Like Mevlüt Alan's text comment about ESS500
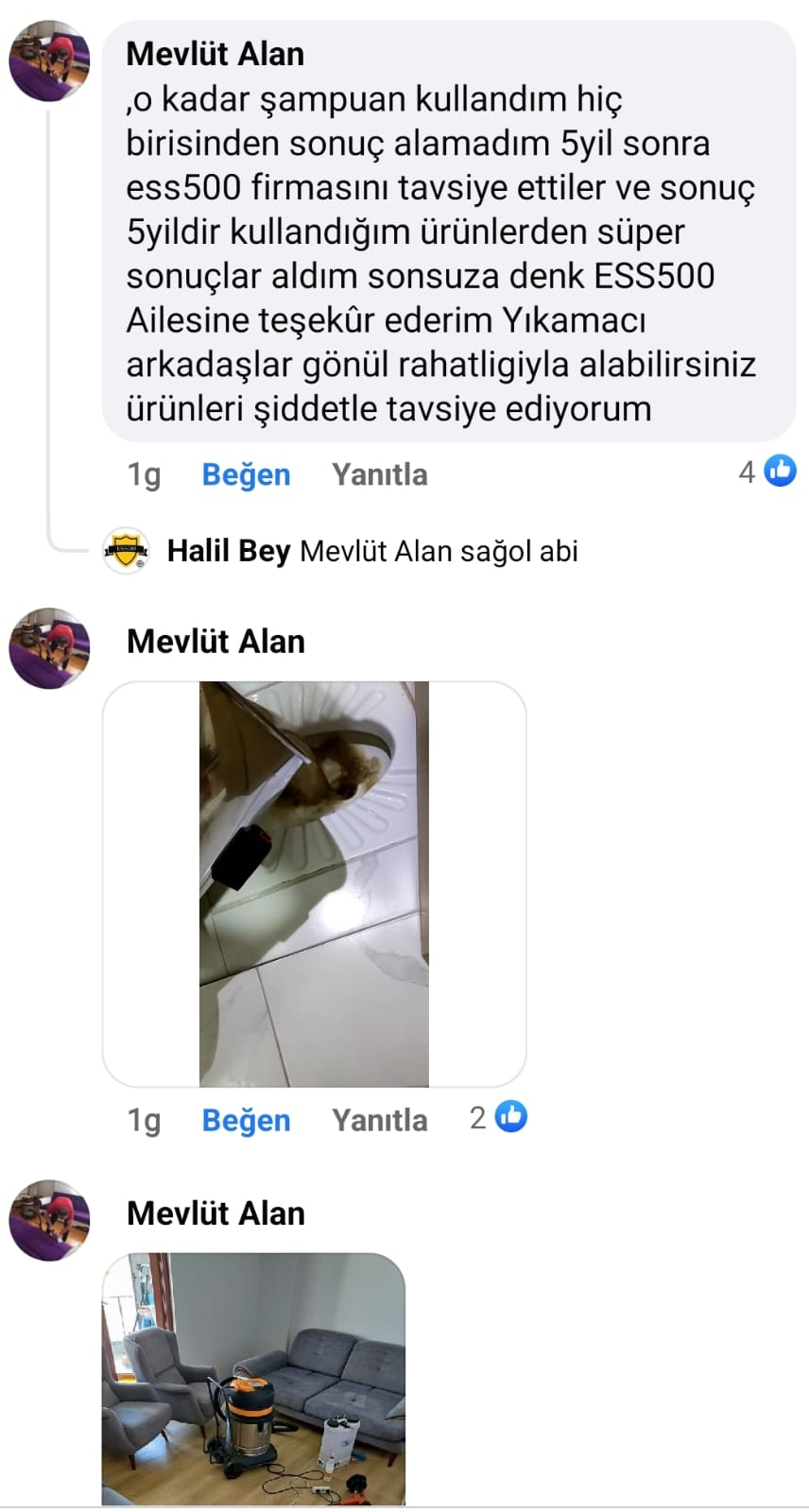Screen dimensions: 809x1512 [x=246, y=474]
